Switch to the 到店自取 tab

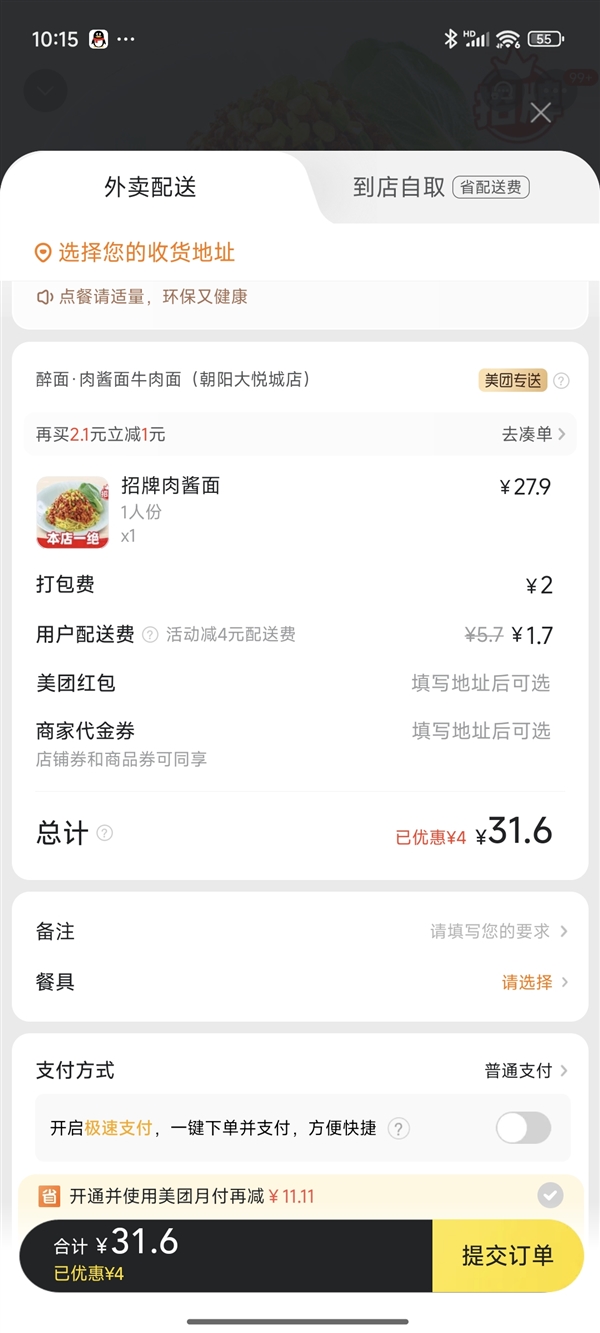point(440,187)
